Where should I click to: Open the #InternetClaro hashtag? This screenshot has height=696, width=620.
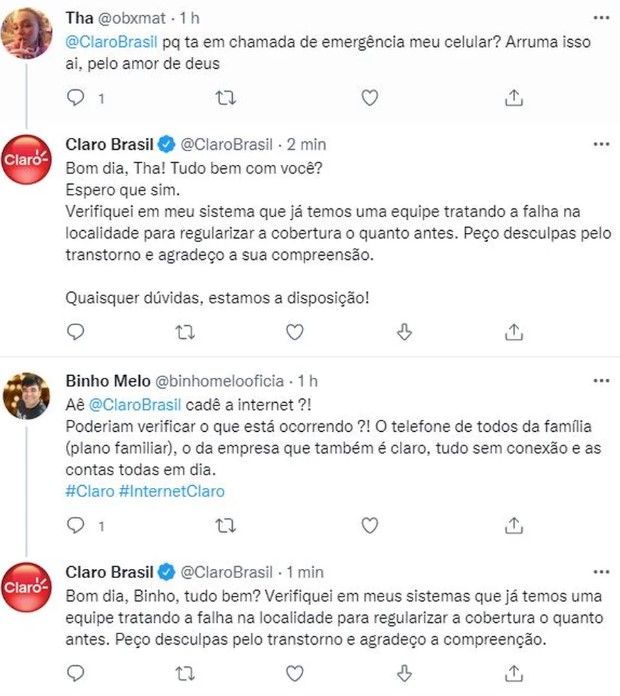[170, 491]
